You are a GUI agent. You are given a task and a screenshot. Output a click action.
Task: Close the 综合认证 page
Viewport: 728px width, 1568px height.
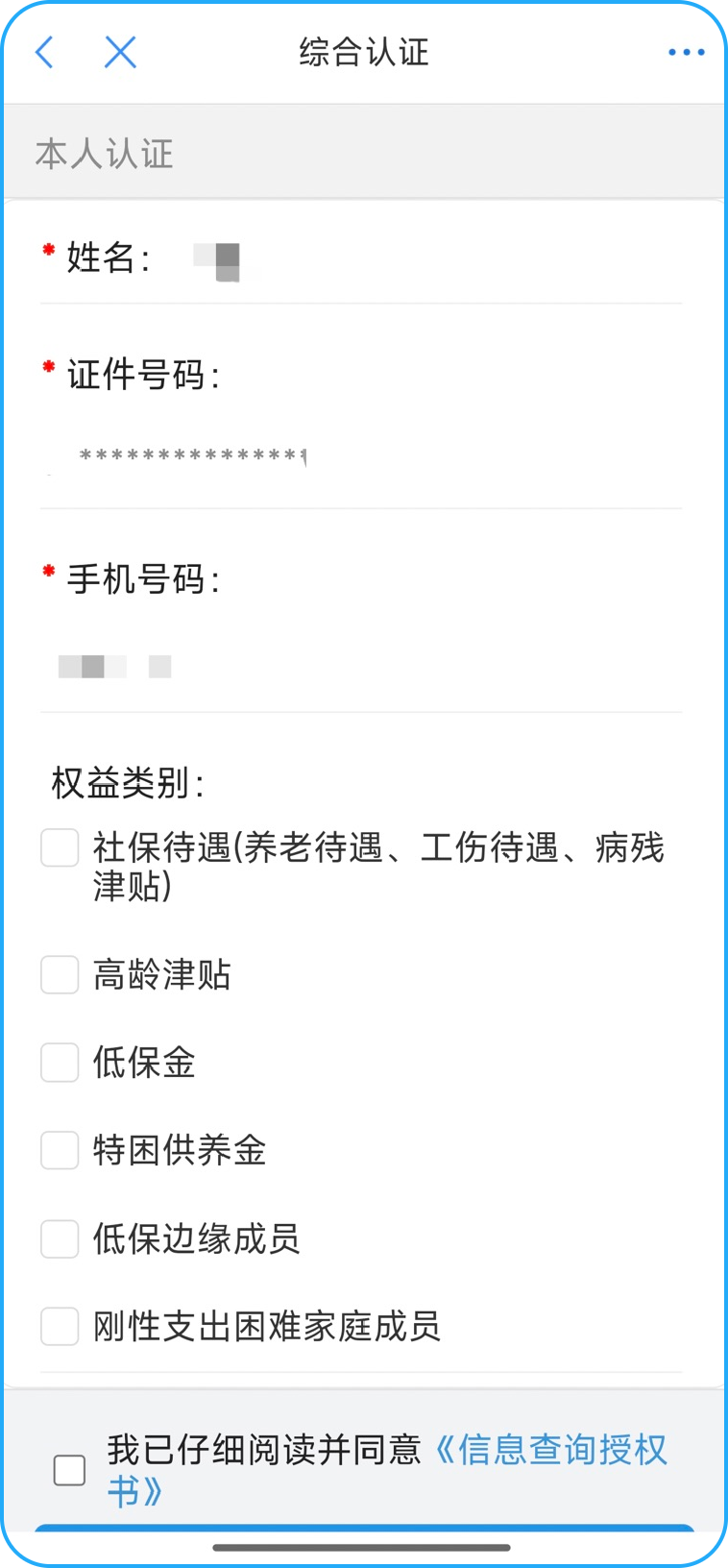click(120, 52)
